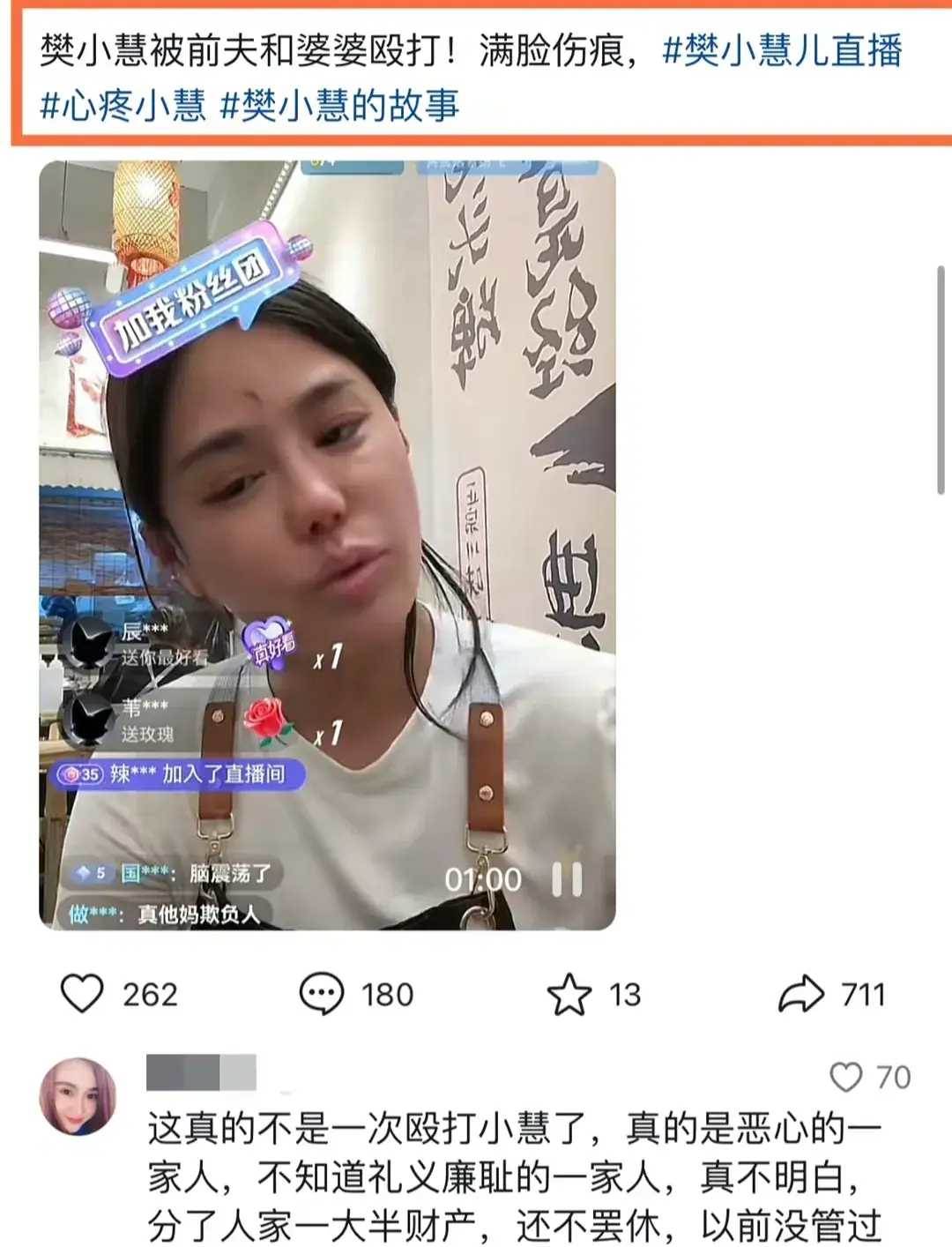This screenshot has width=952, height=1247.
Task: Open the commenter's profile picture
Action: (78, 1097)
